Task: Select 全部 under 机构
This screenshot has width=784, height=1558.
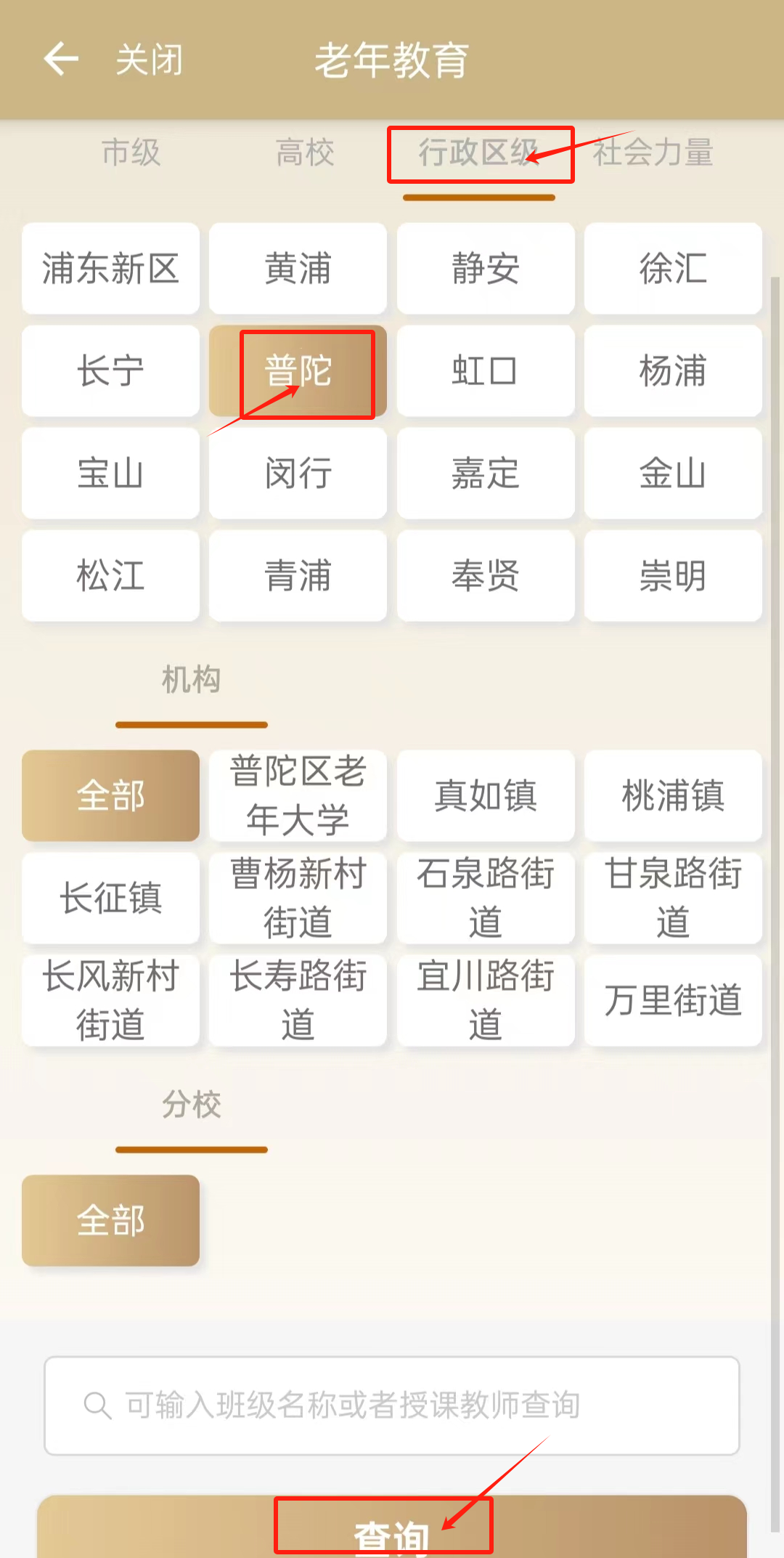Action: click(110, 795)
